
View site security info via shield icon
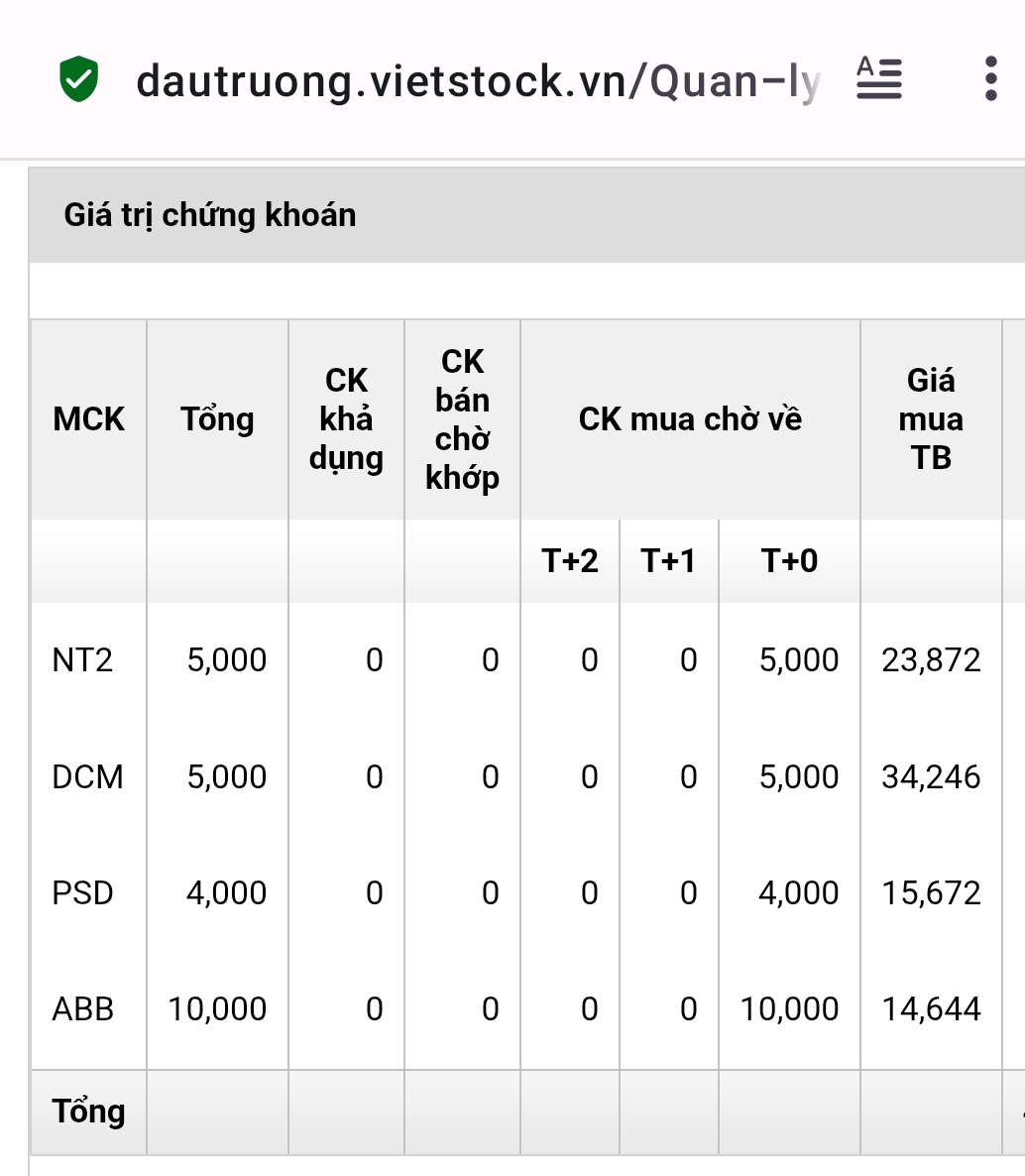click(x=79, y=80)
